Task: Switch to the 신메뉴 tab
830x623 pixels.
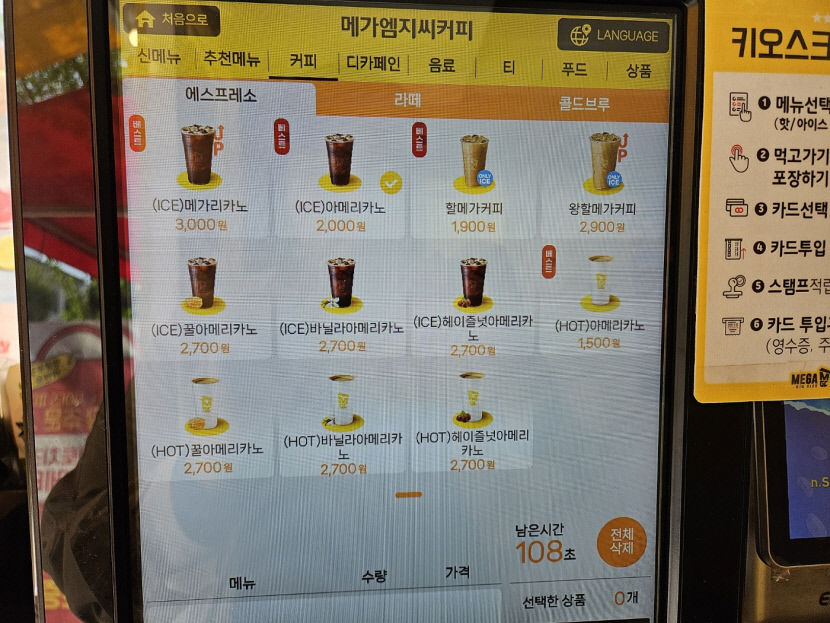Action: point(160,60)
